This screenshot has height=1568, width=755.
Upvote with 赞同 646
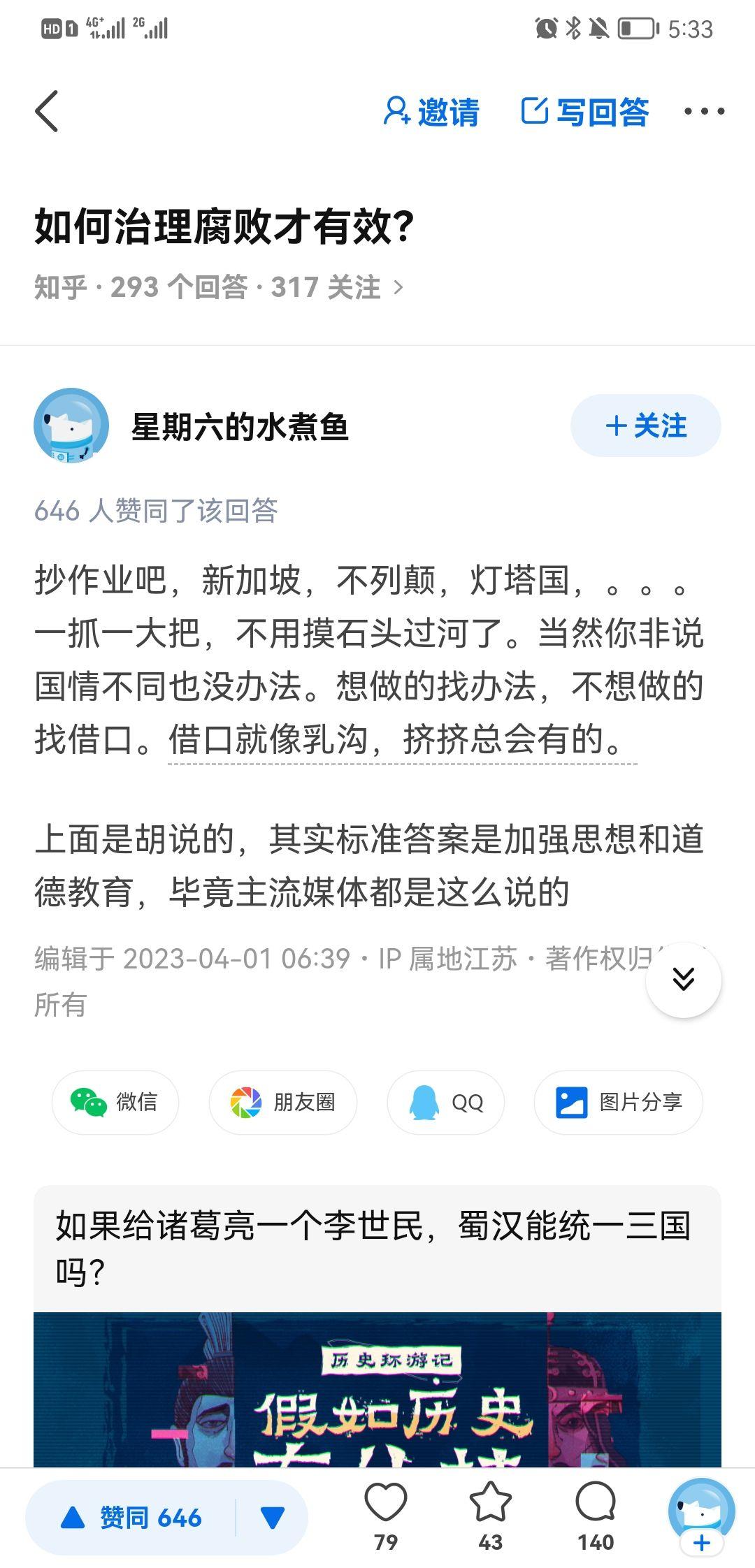point(131,1518)
